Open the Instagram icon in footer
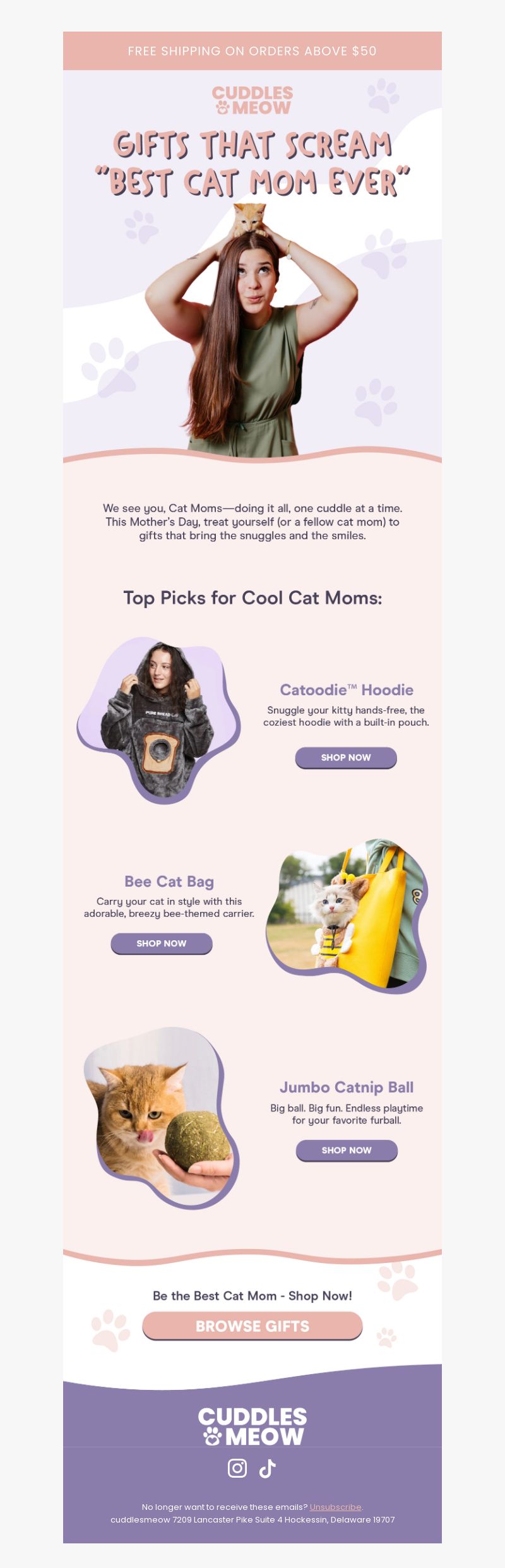This screenshot has width=505, height=1568. coord(237,1468)
